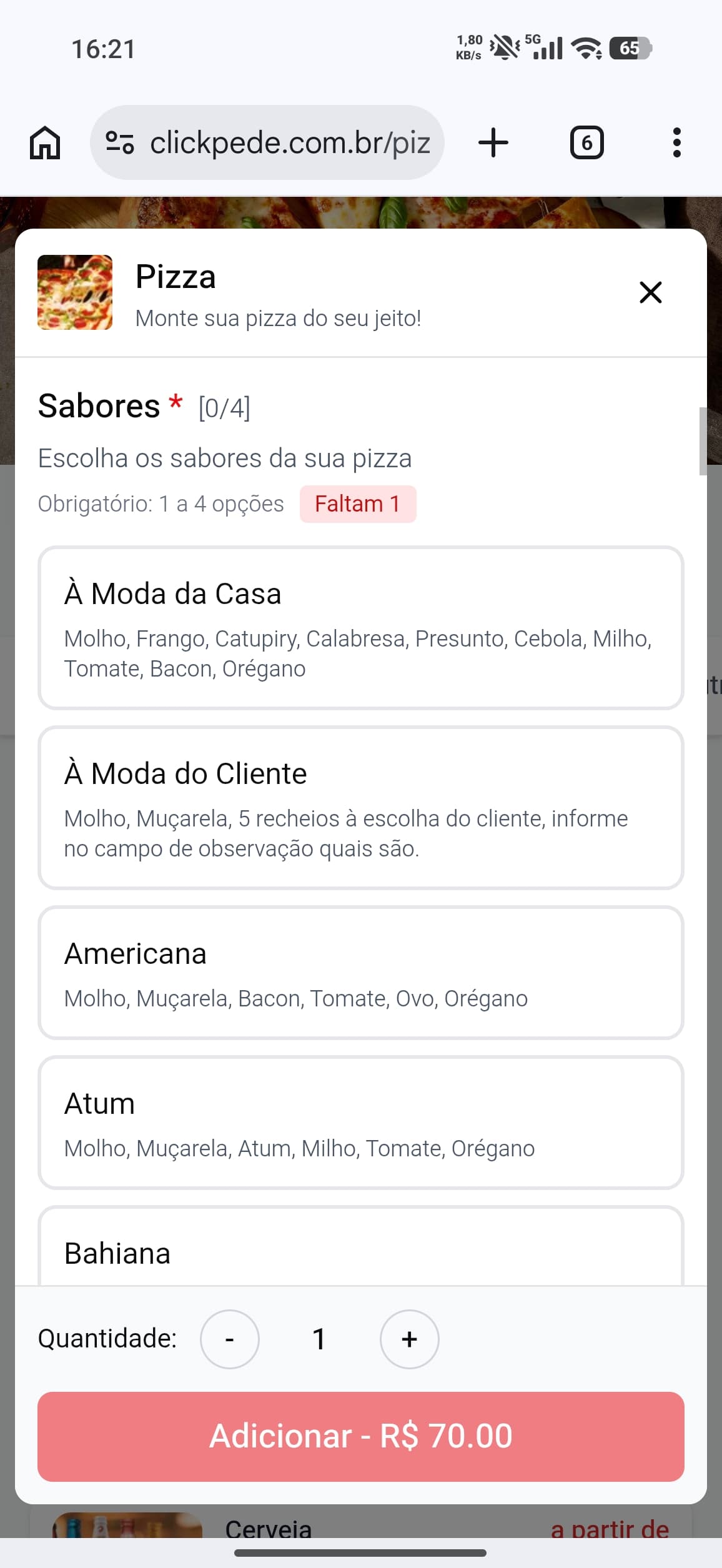Select the Atum flavor
This screenshot has width=722, height=1568.
tap(361, 1123)
